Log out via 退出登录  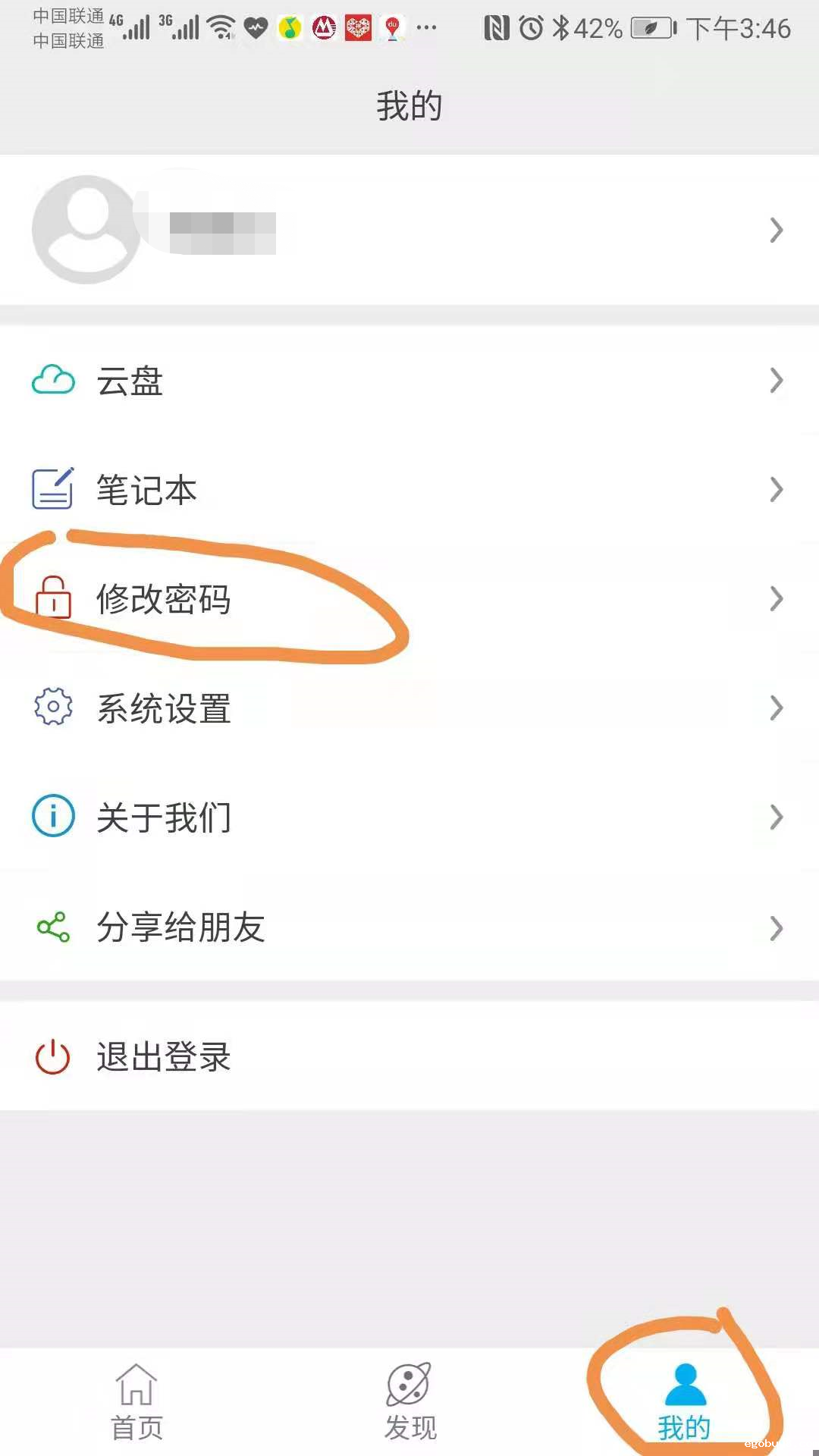pyautogui.click(x=409, y=1056)
